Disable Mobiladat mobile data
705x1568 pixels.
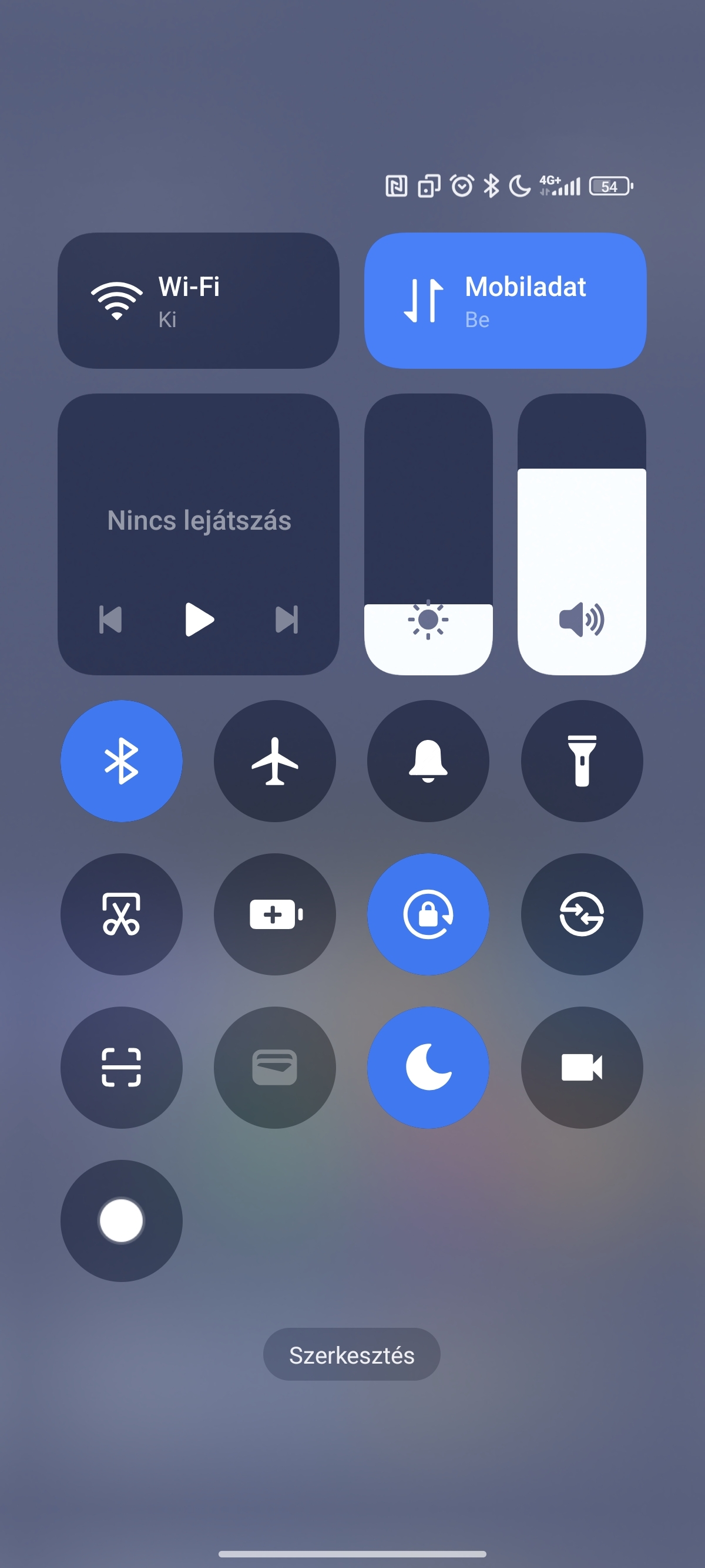(505, 301)
